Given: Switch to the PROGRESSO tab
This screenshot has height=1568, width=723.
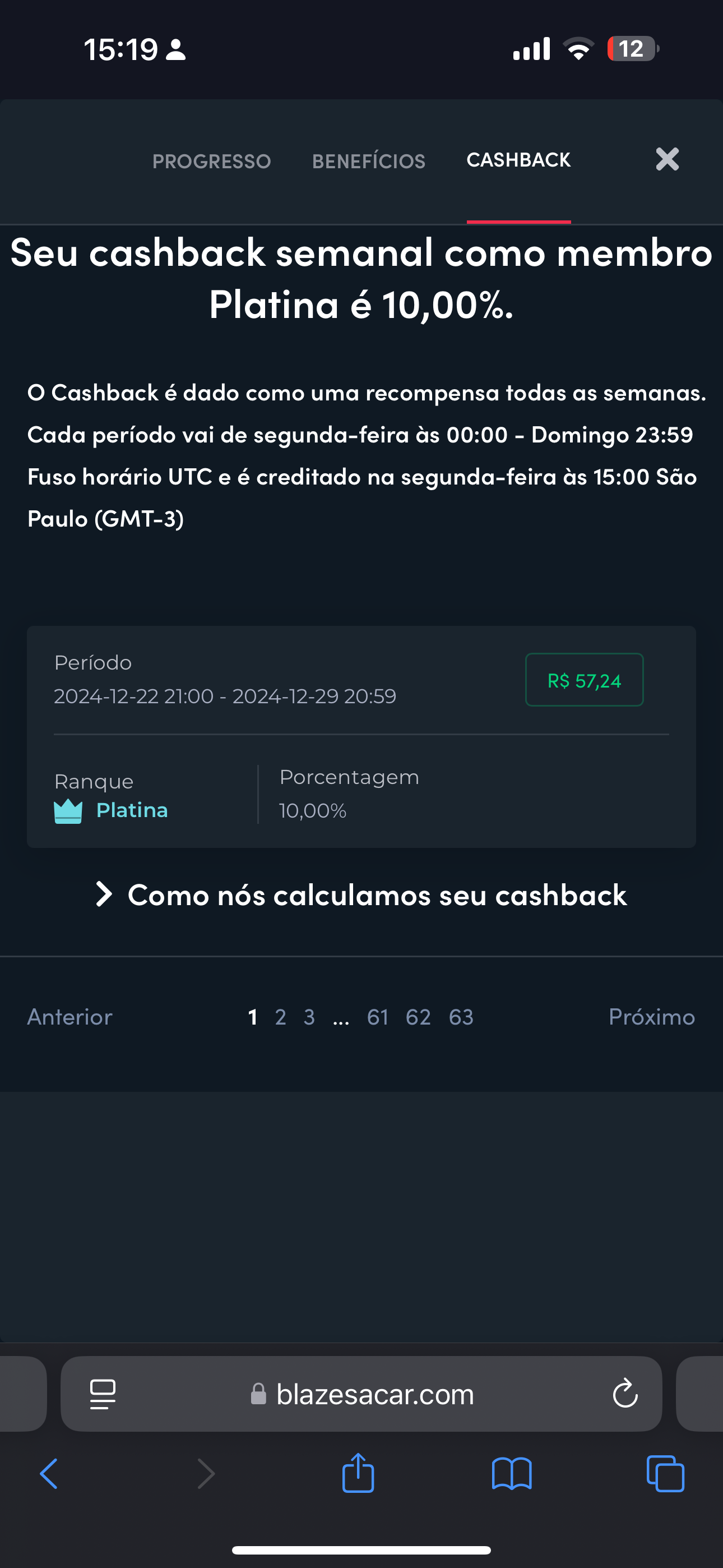Looking at the screenshot, I should coord(212,161).
